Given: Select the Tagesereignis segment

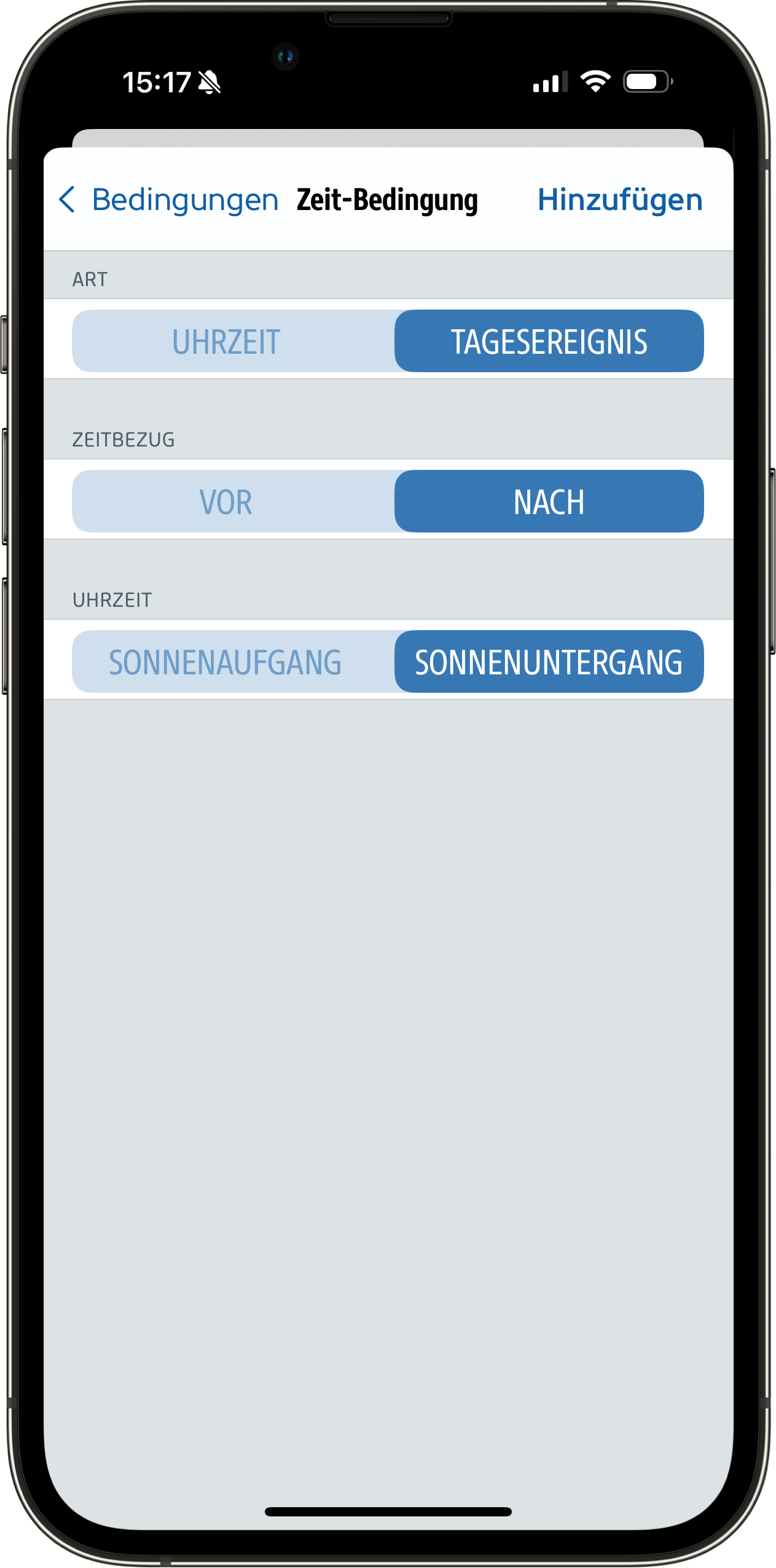Looking at the screenshot, I should point(549,341).
